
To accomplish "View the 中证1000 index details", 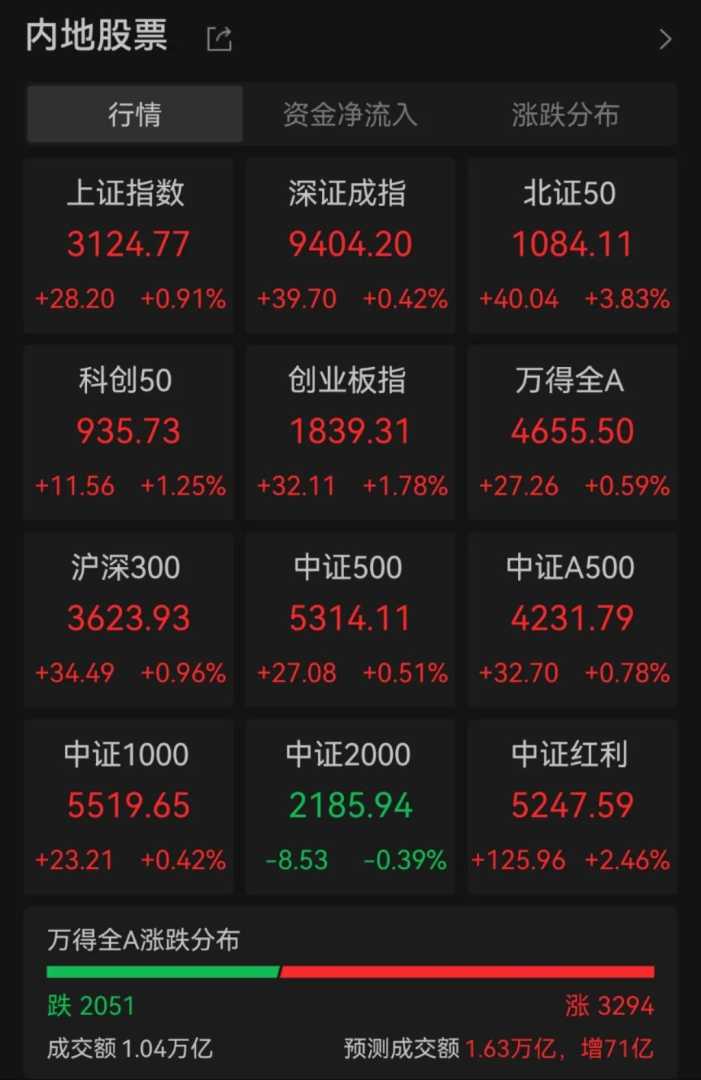I will 128,806.
